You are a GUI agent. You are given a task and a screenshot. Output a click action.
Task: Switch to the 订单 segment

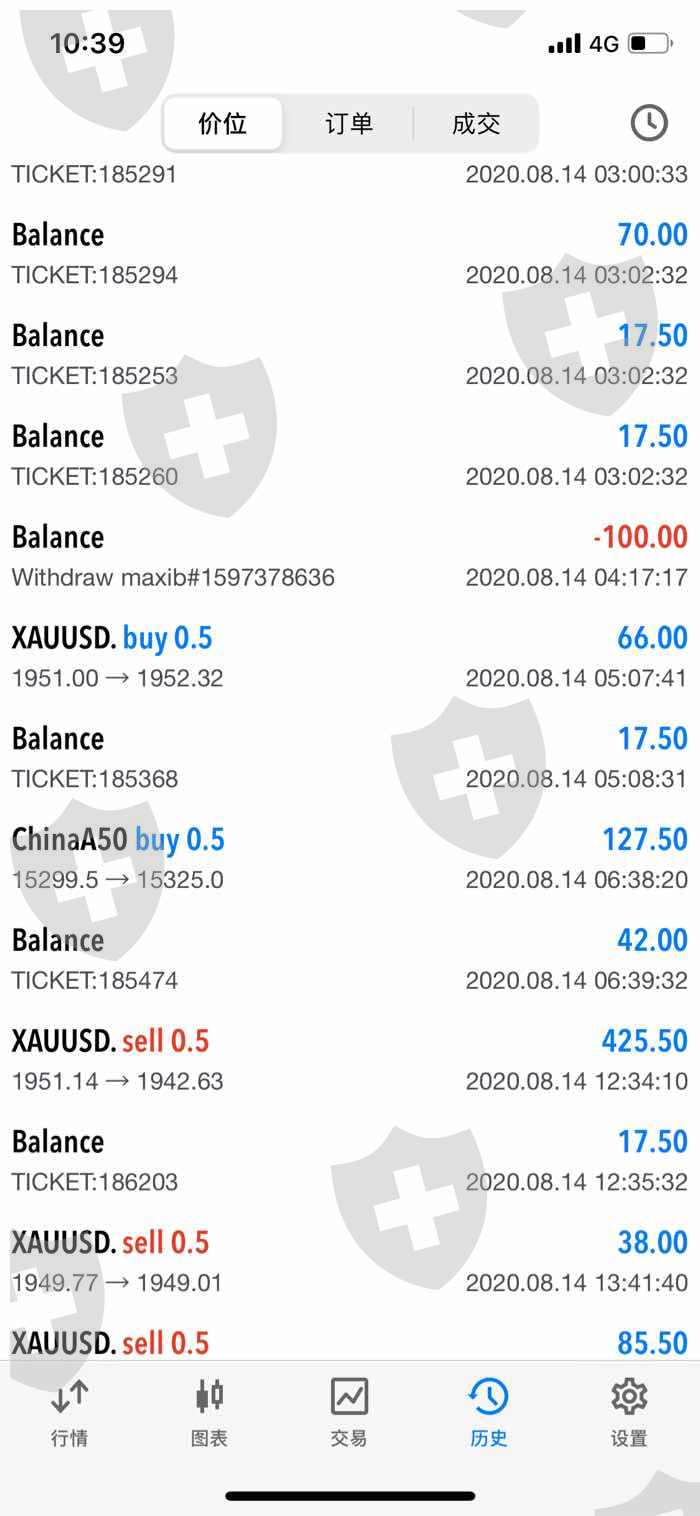pos(349,124)
